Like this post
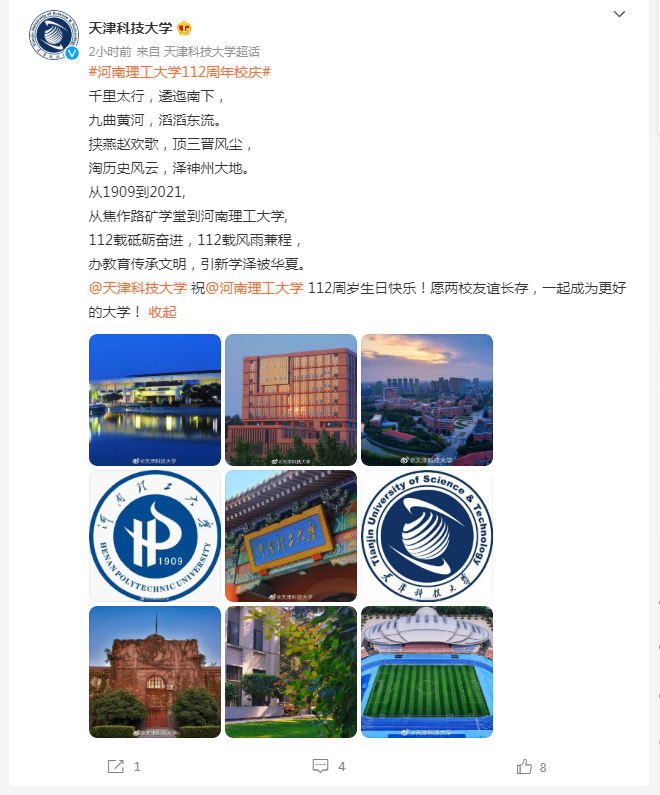Screen dimensions: 660x795 click(530, 767)
